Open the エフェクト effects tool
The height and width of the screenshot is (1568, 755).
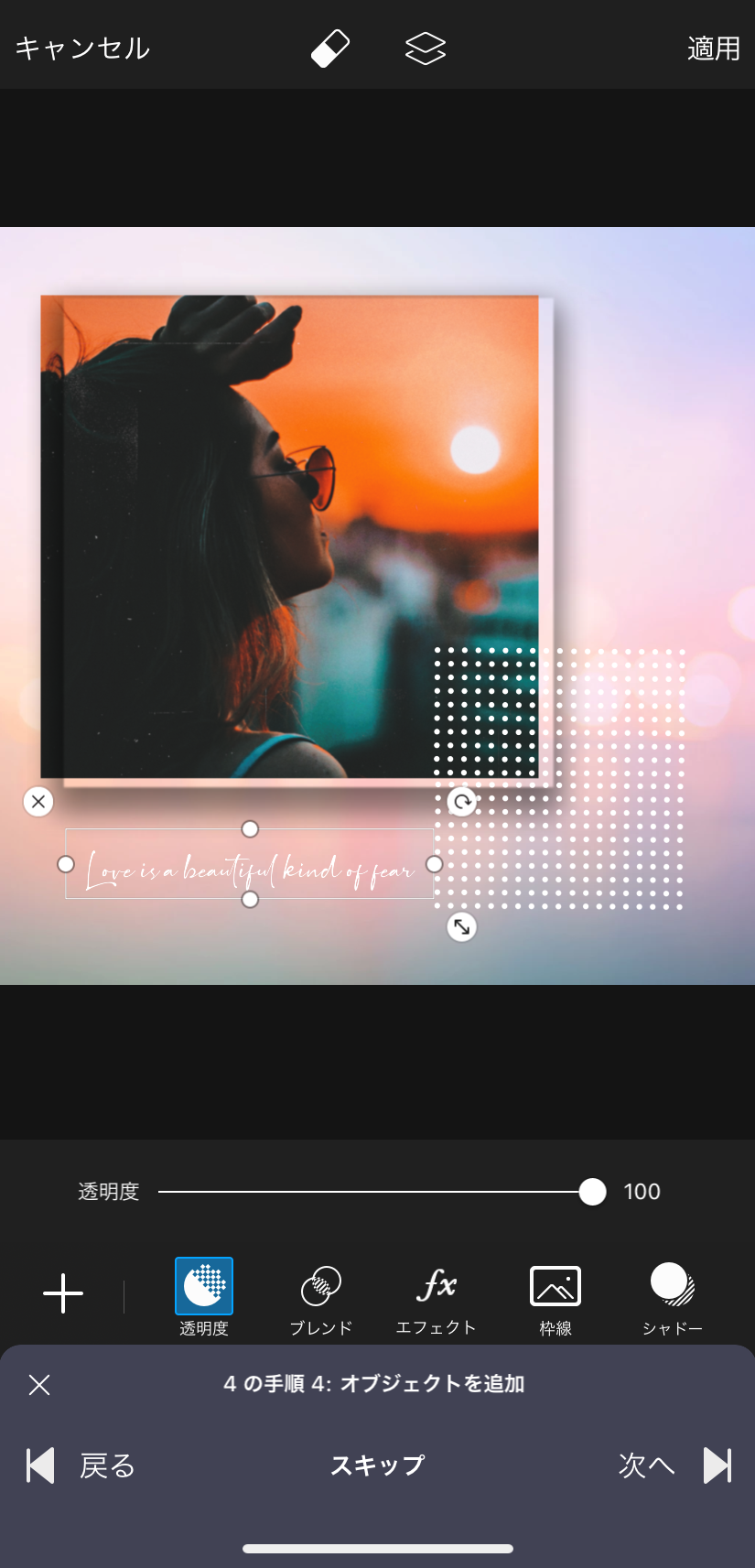pyautogui.click(x=436, y=1296)
